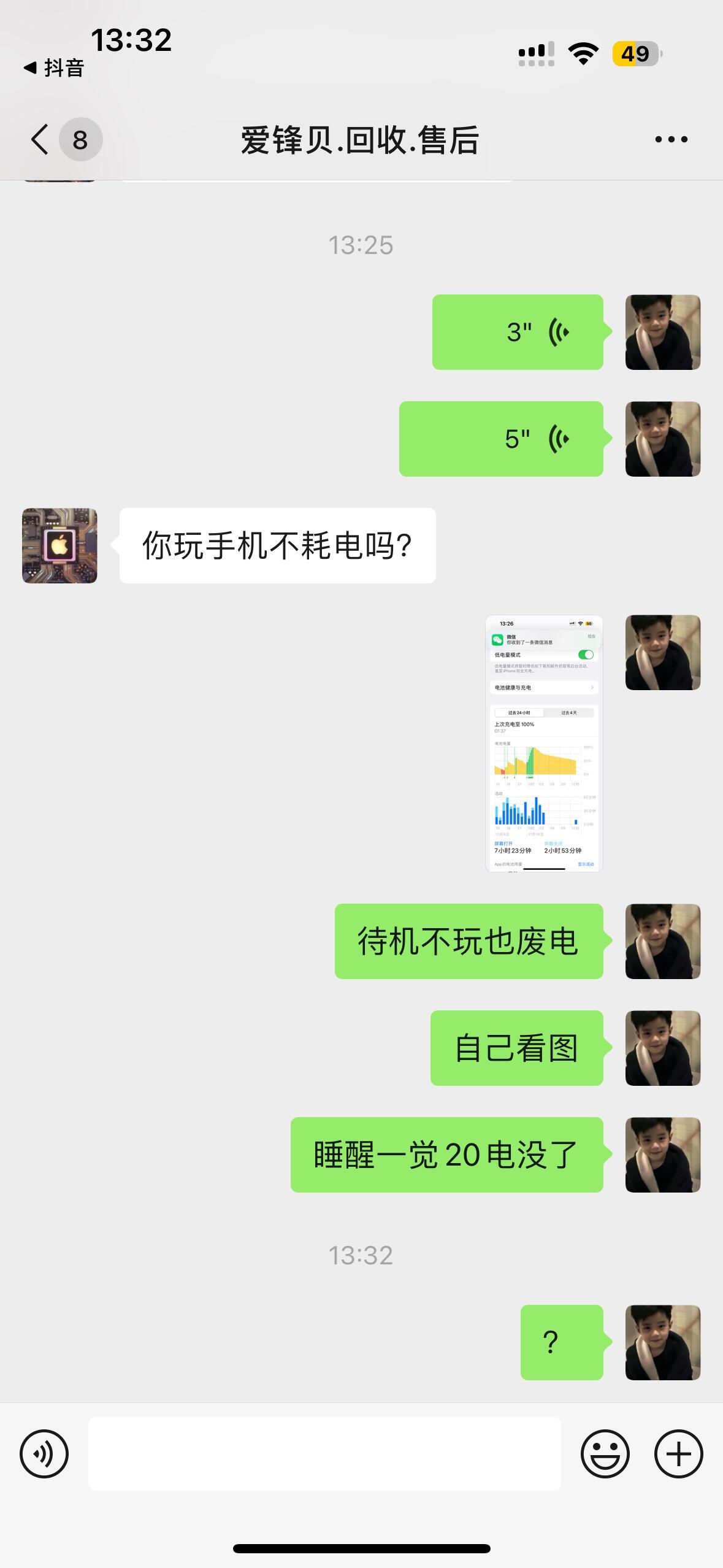Focus the message text field
Viewport: 723px width, 1568px height.
324,1453
